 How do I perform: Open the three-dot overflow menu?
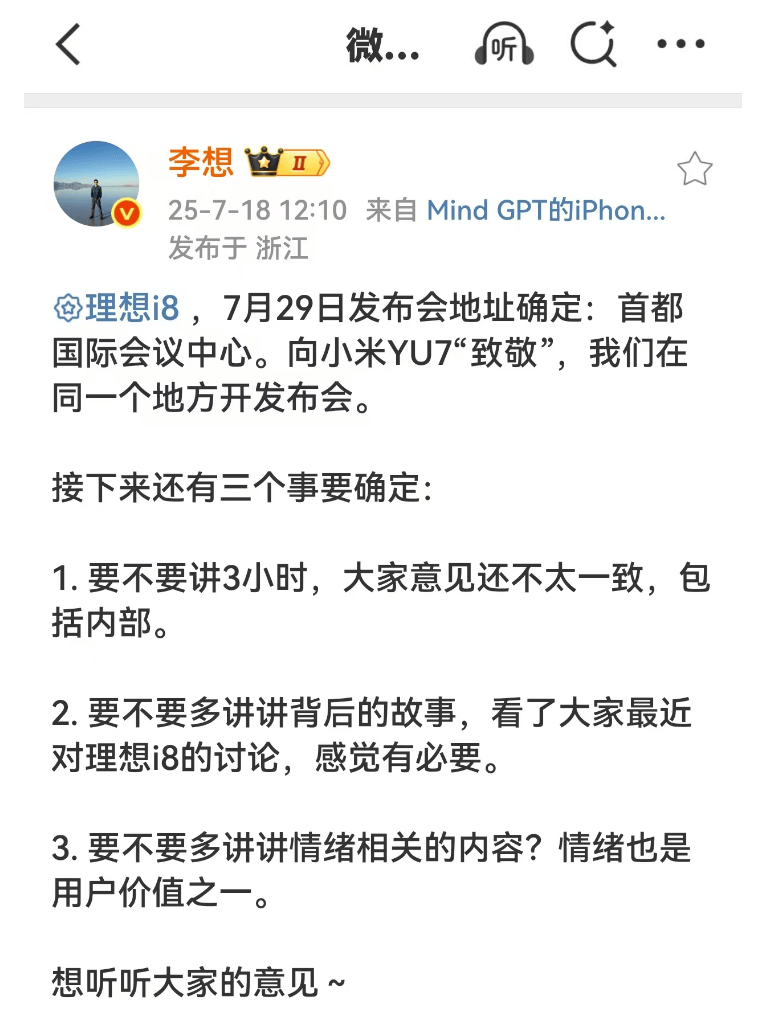coord(681,45)
